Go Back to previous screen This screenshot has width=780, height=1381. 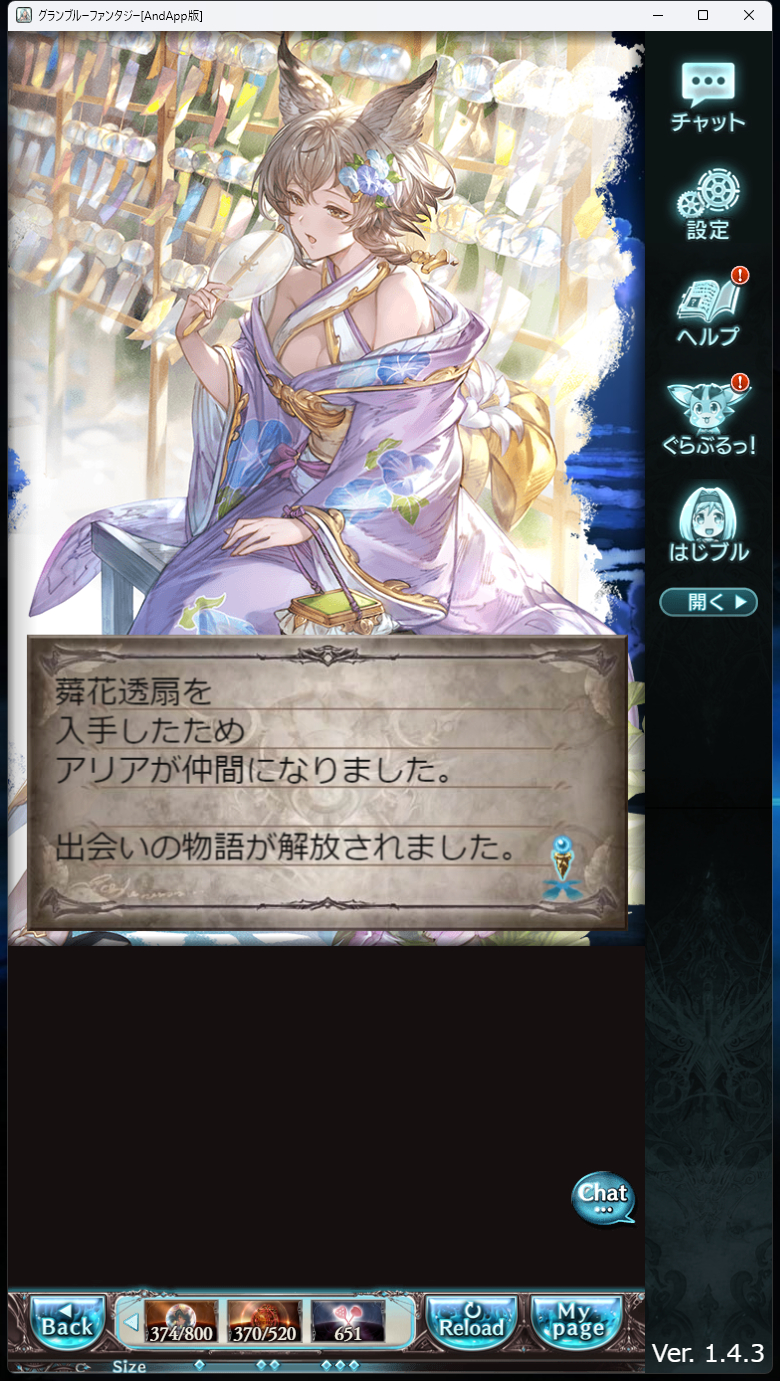click(x=67, y=1320)
